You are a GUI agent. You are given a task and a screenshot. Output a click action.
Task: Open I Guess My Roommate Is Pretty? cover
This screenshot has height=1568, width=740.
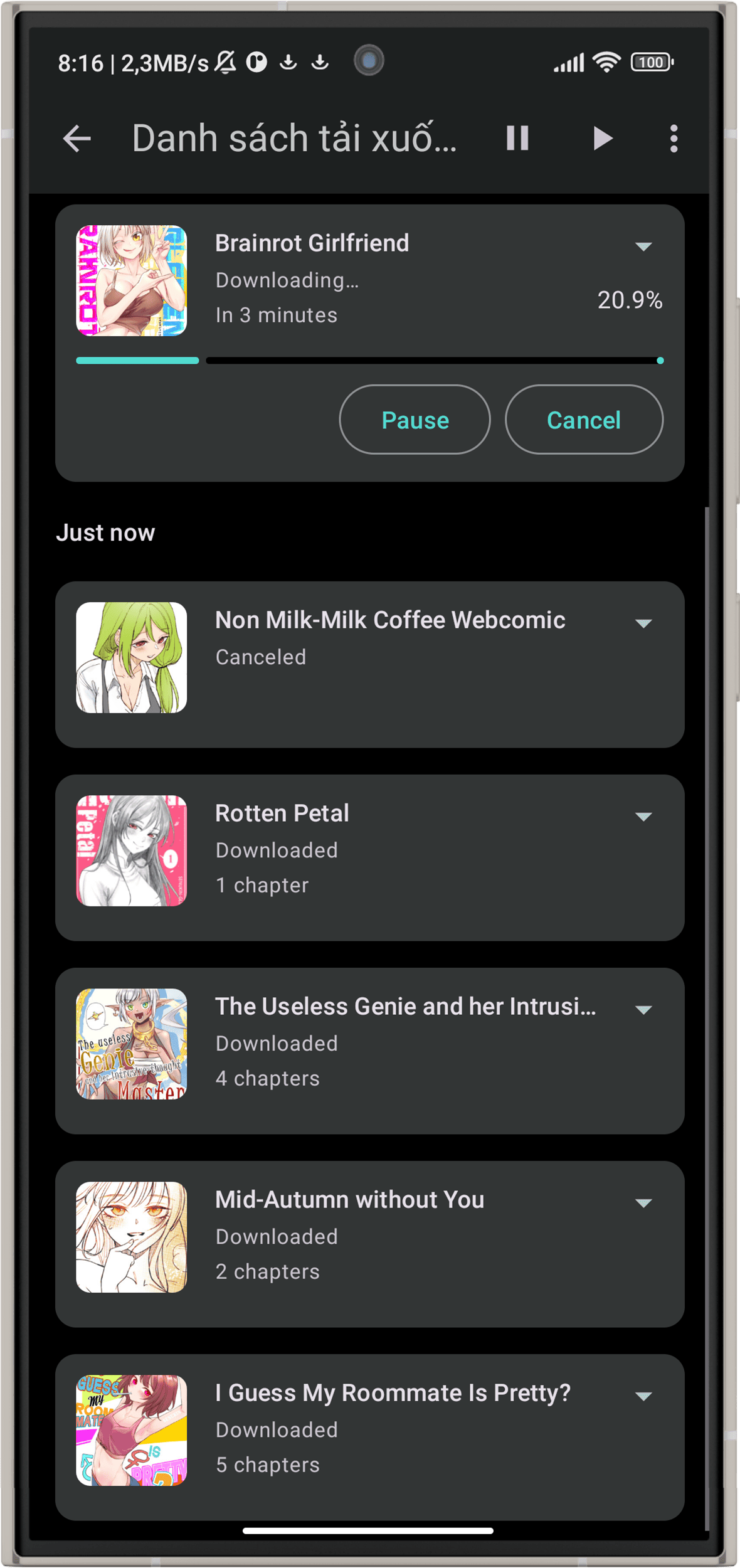tap(132, 1431)
